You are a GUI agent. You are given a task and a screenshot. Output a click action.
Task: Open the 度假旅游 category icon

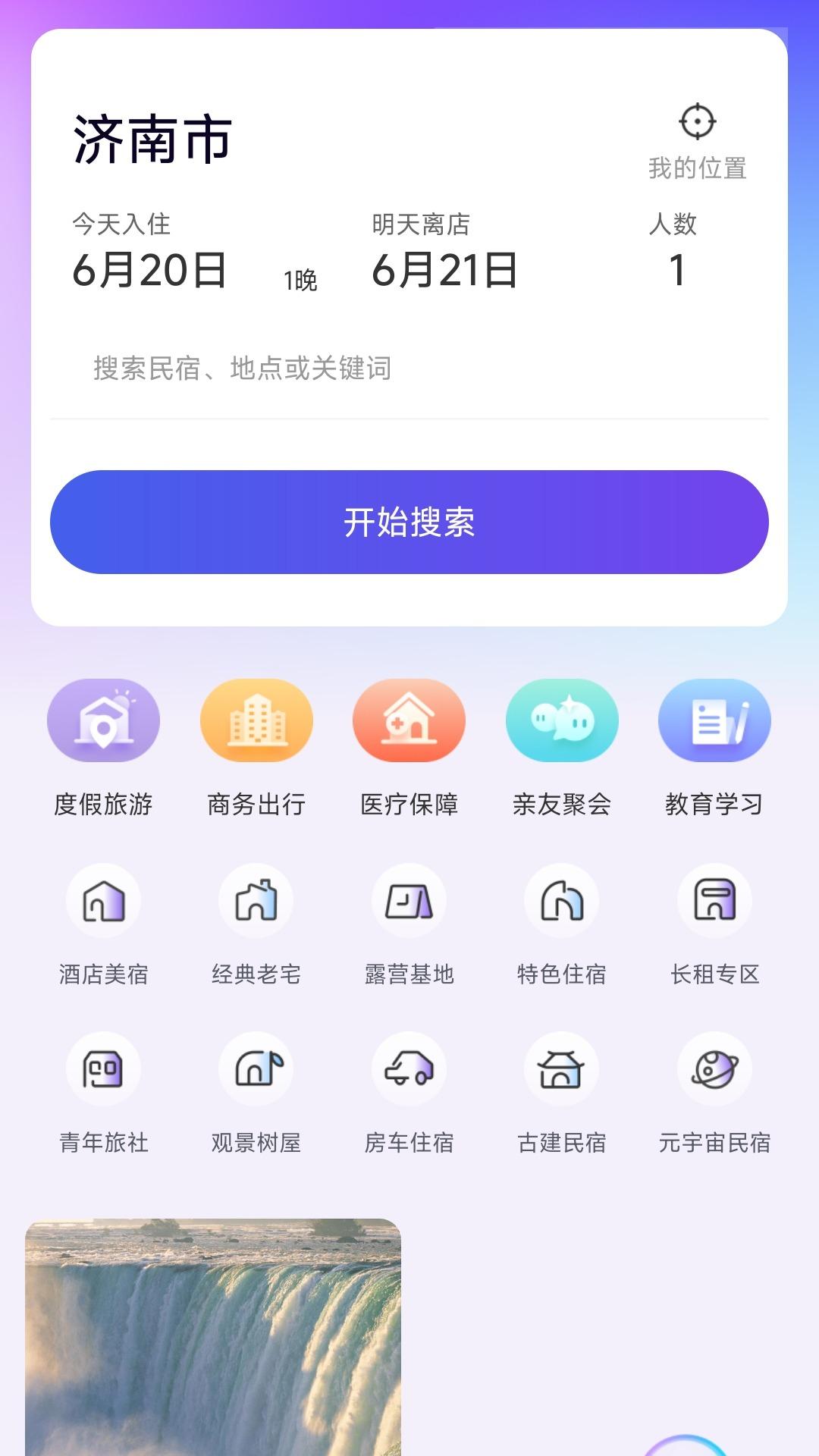click(103, 720)
